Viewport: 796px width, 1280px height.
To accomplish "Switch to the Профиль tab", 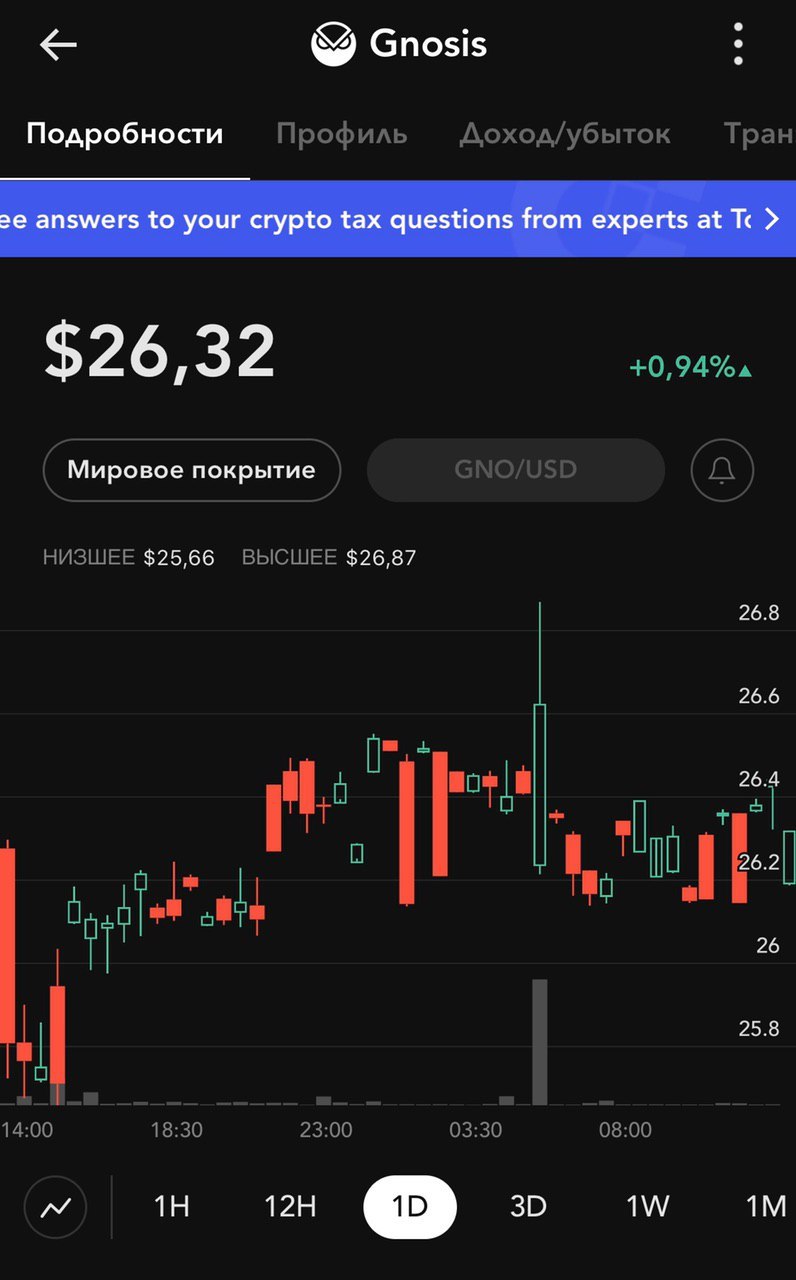I will pos(342,134).
